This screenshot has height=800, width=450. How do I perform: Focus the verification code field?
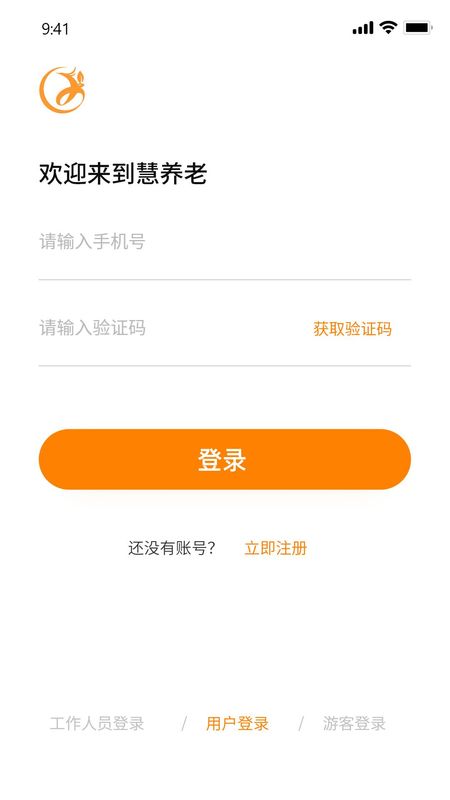click(173, 328)
